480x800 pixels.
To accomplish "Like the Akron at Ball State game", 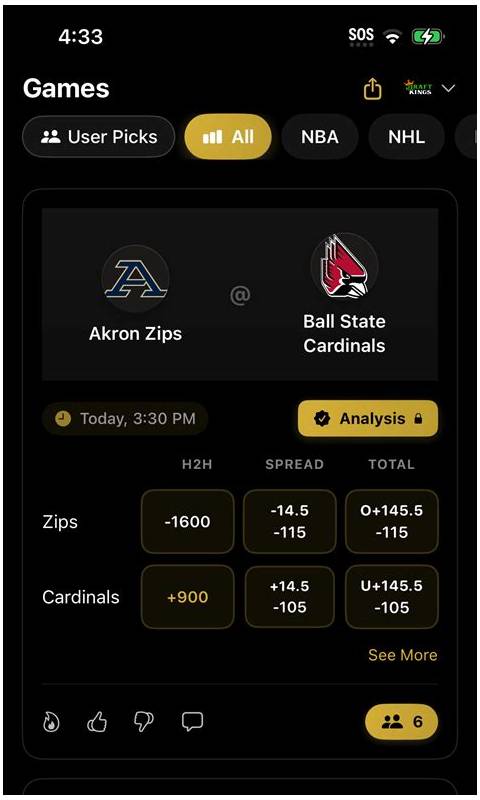I will (97, 721).
